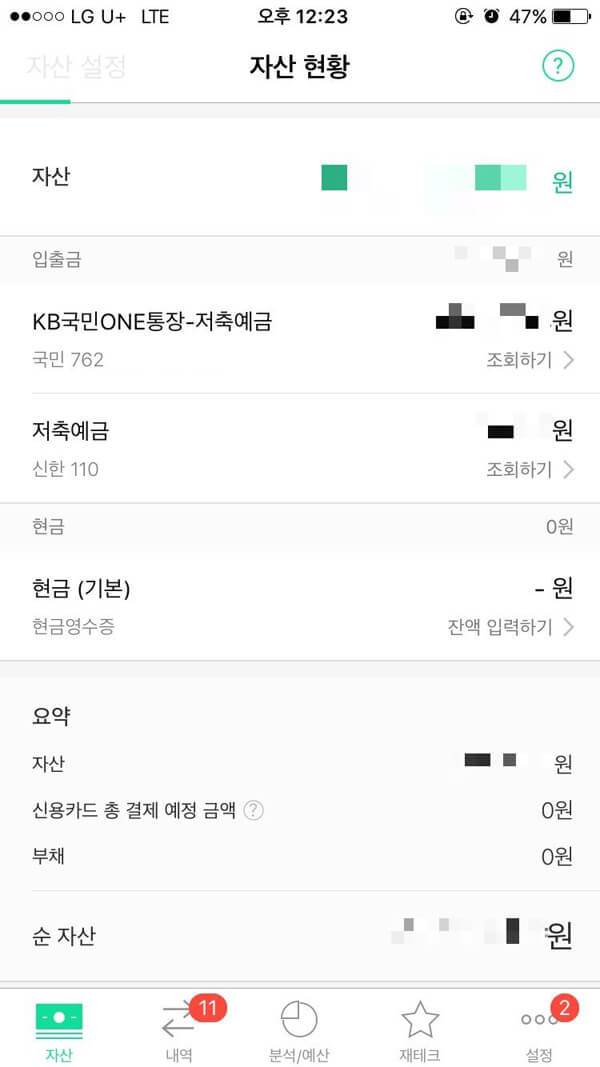Go to the 재테크 tab
Screen dimensions: 600x1067
pyautogui.click(x=419, y=1028)
